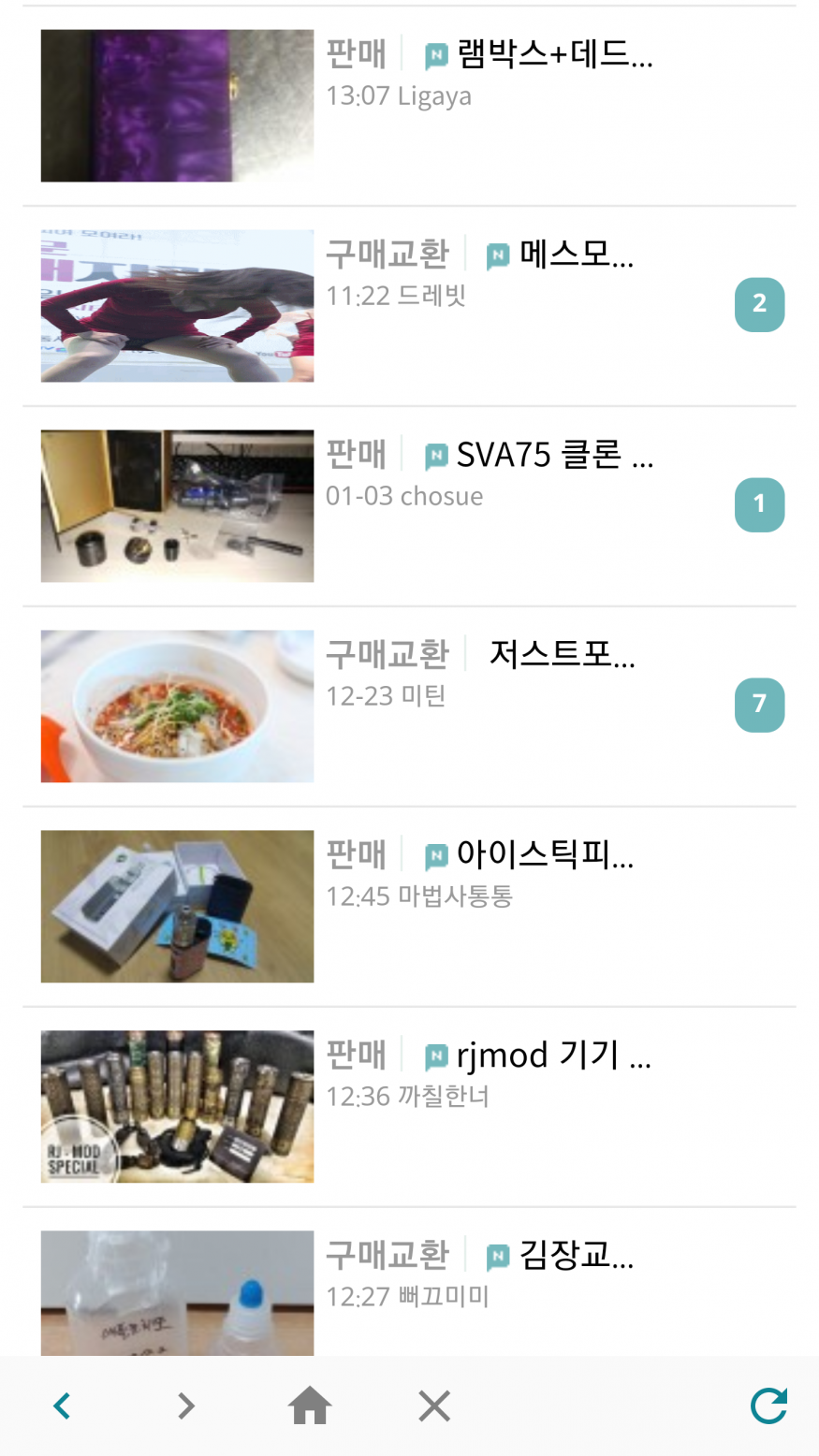Screen dimensions: 819x1456
Task: Open the rjmod 기기 sale post
Action: click(x=552, y=1056)
